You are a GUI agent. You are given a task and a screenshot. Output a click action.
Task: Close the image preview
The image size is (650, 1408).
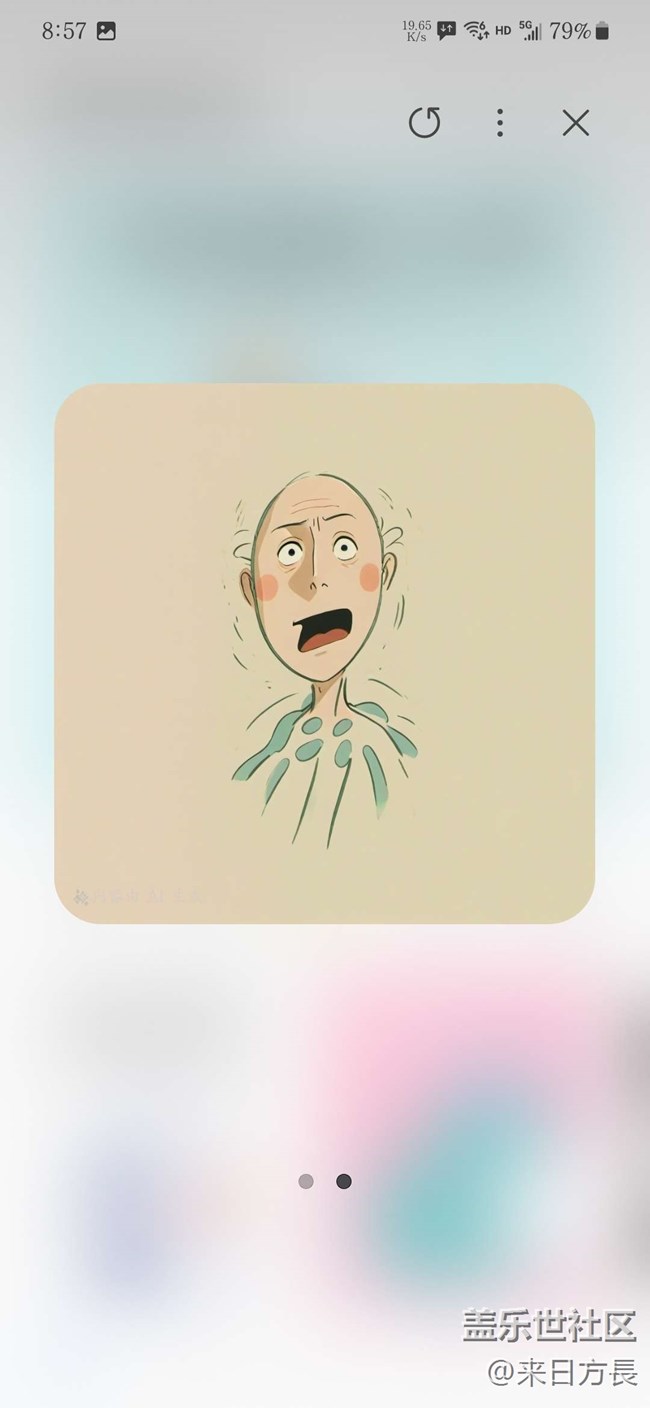575,123
